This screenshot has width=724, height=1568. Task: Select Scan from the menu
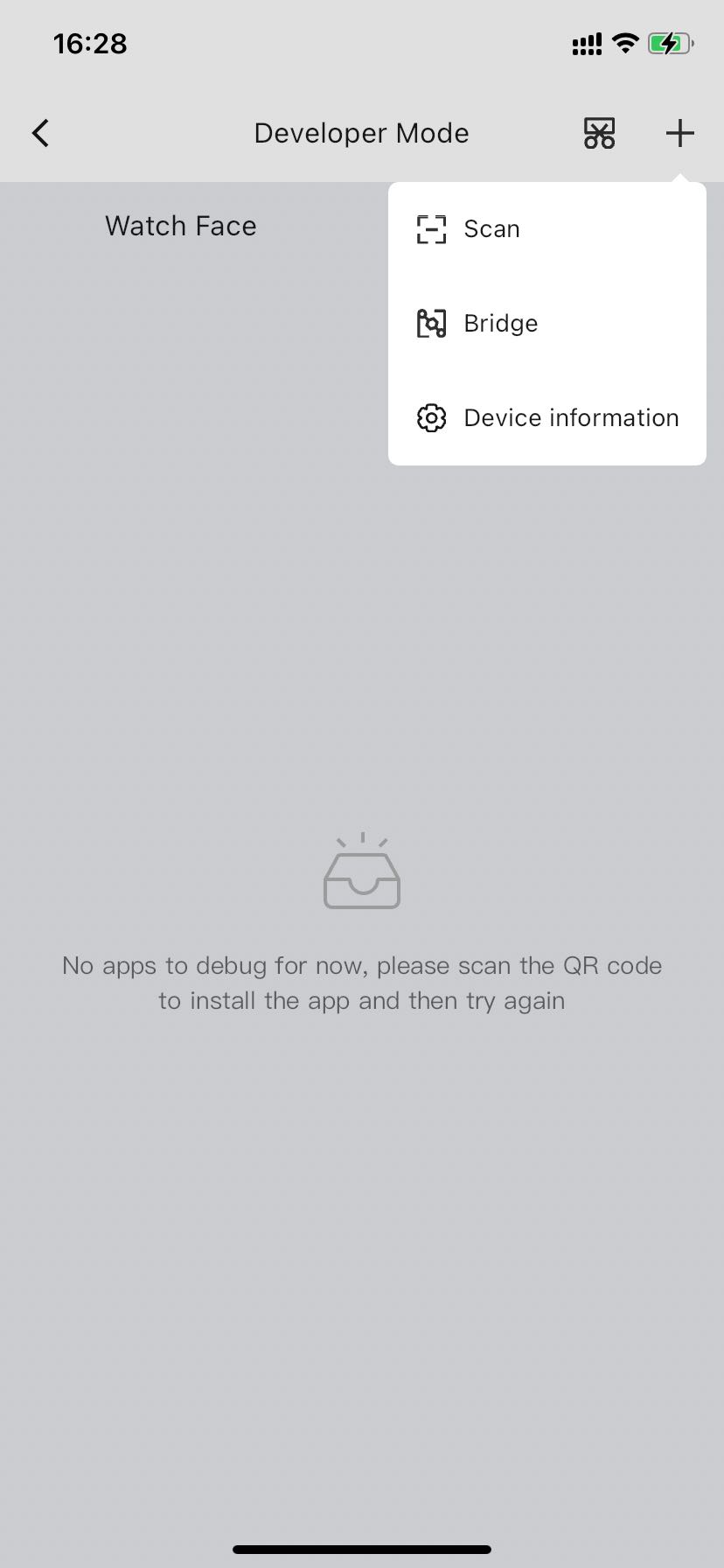[x=491, y=229]
